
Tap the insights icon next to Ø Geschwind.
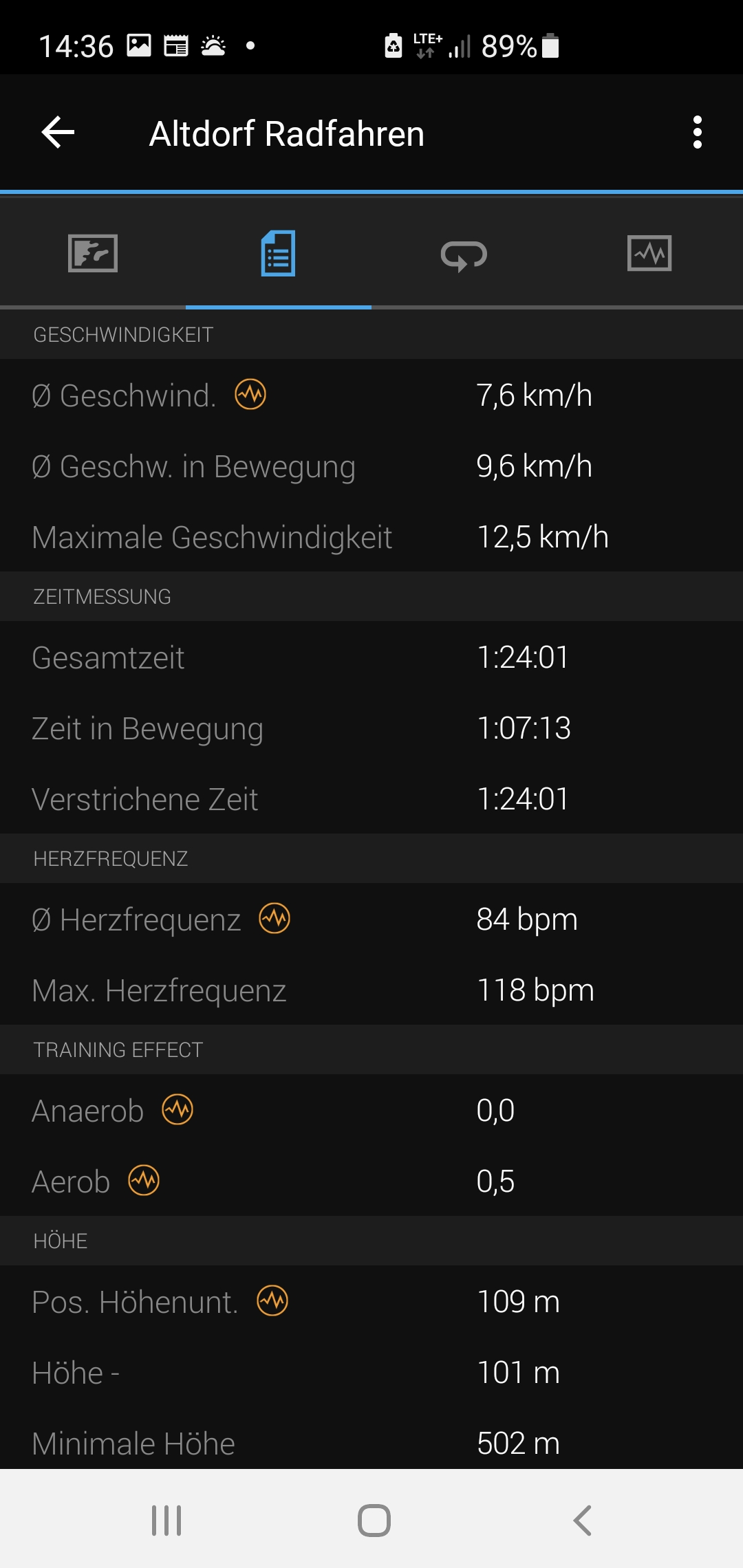click(x=250, y=395)
